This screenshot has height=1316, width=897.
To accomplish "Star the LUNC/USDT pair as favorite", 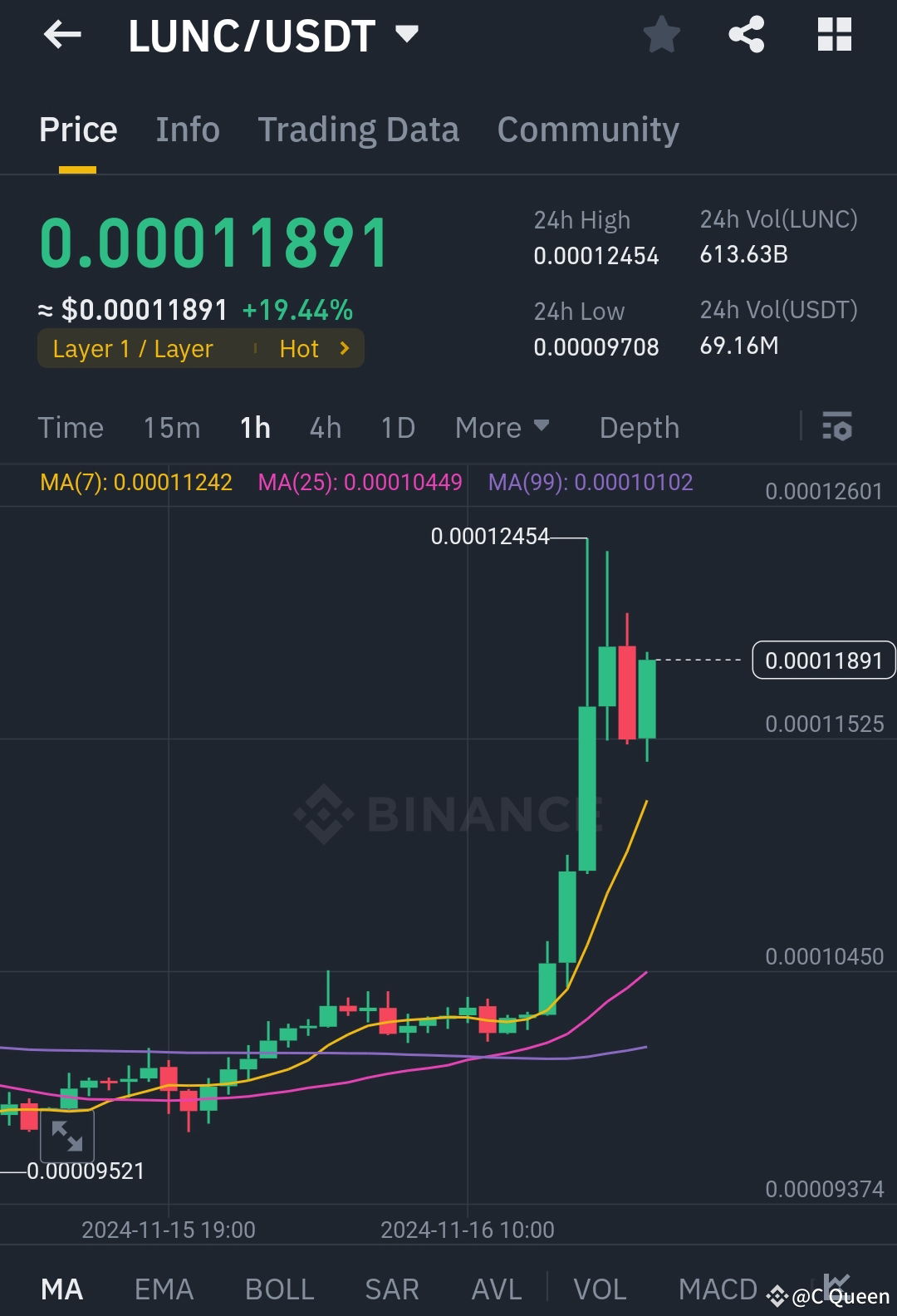I will 662,34.
